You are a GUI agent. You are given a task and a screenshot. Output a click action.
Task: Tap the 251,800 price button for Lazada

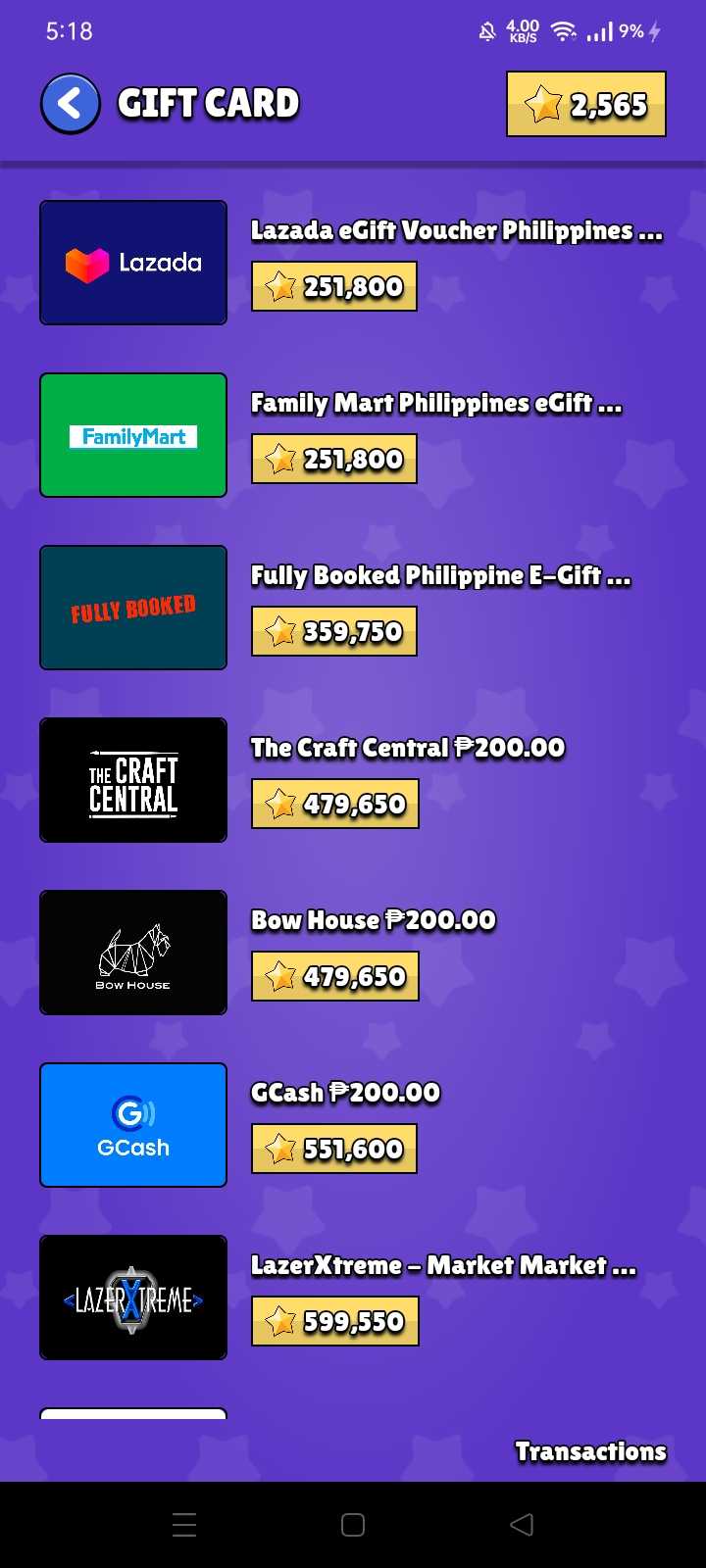[334, 286]
